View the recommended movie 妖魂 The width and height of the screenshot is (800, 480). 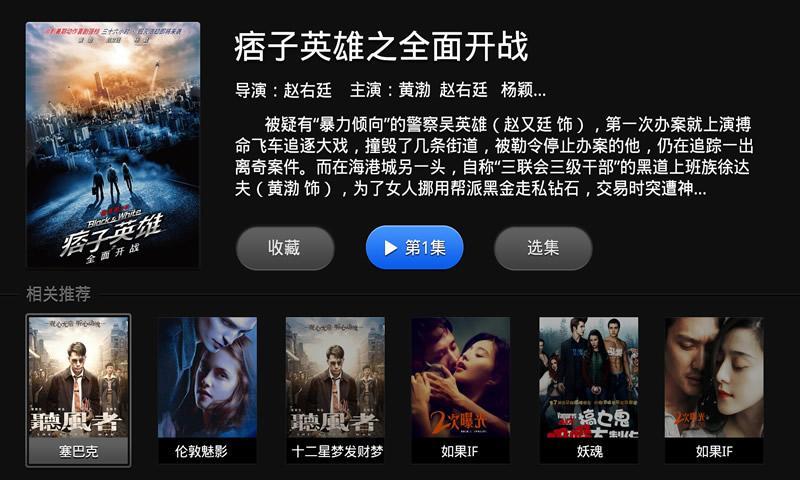pos(588,390)
